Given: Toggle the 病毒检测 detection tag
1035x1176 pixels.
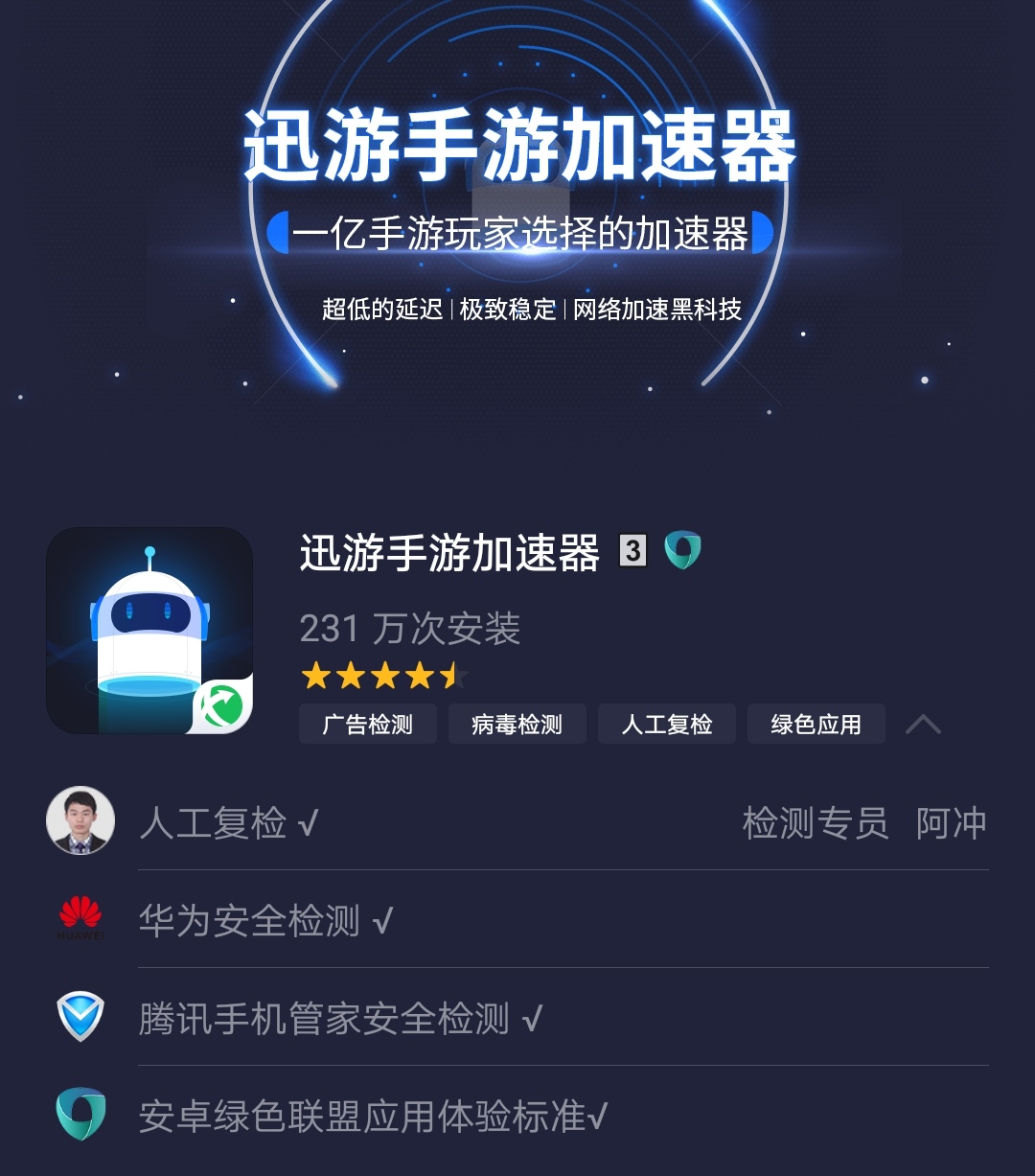Looking at the screenshot, I should click(517, 725).
